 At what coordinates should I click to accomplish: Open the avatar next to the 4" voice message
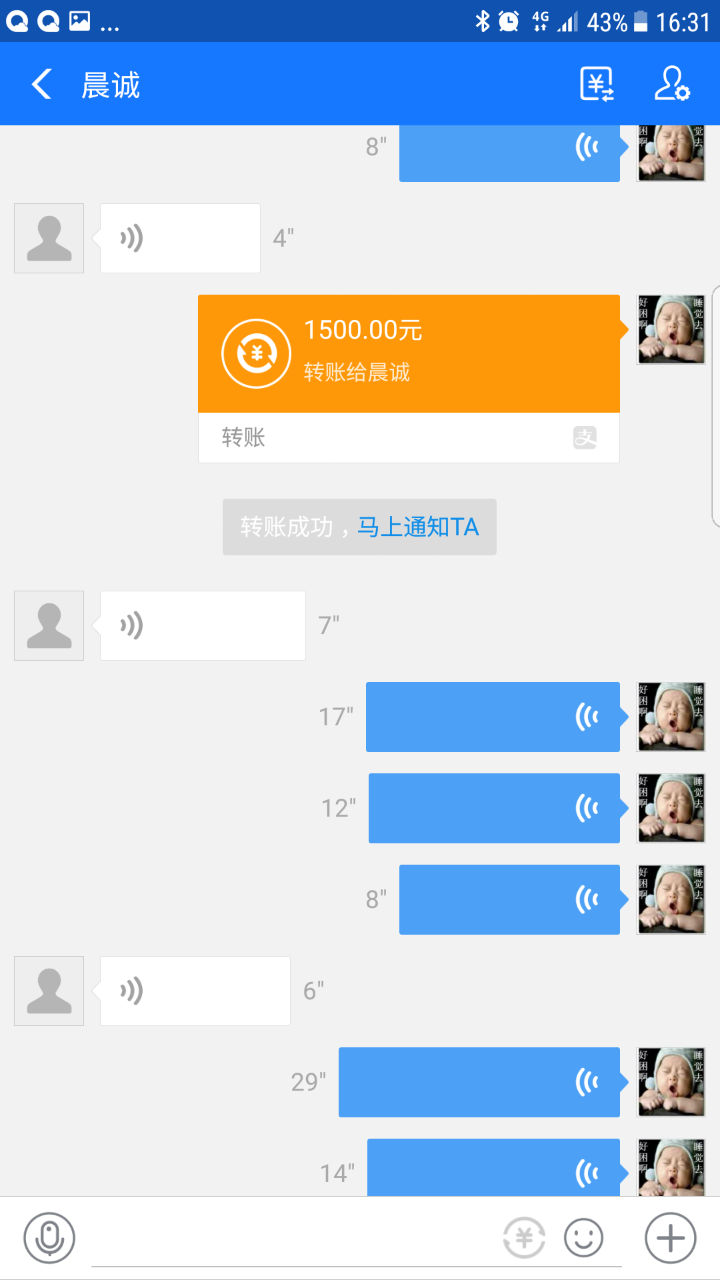[49, 238]
